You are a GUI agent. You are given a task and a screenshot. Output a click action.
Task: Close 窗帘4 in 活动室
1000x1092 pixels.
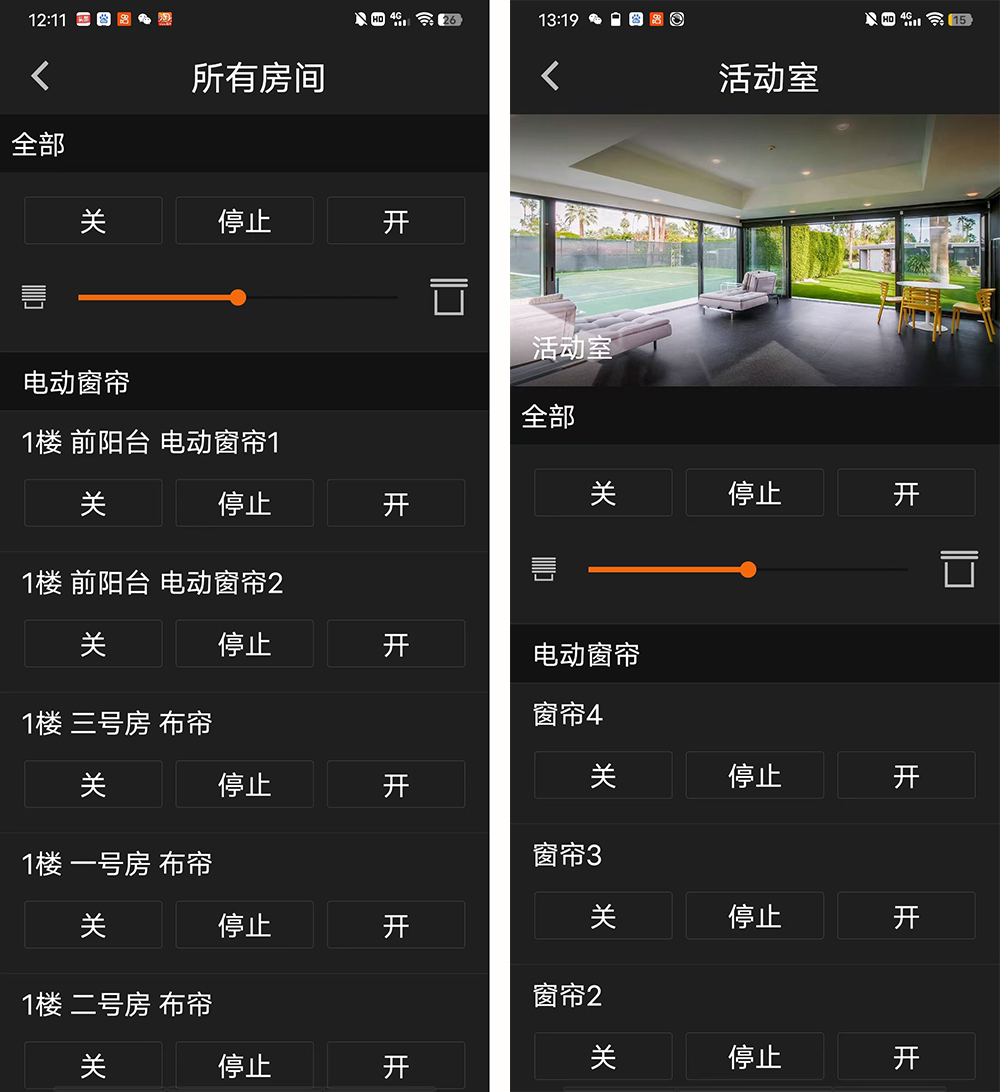[603, 776]
